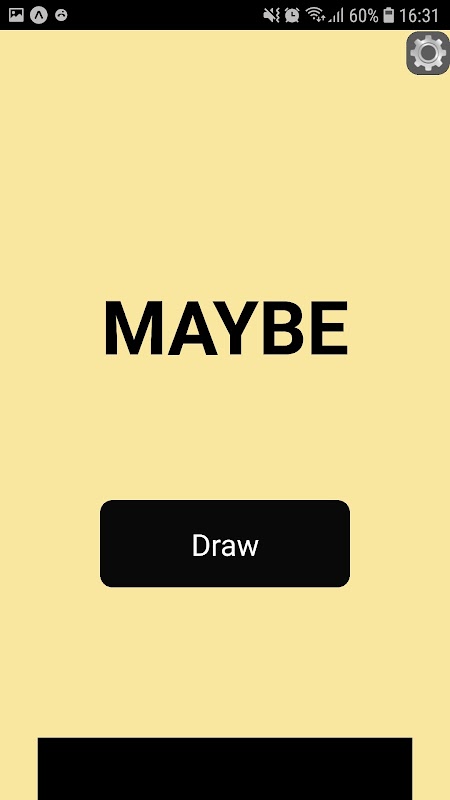Screen dimensions: 450x800
Task: Open the settings gear icon
Action: tap(428, 53)
